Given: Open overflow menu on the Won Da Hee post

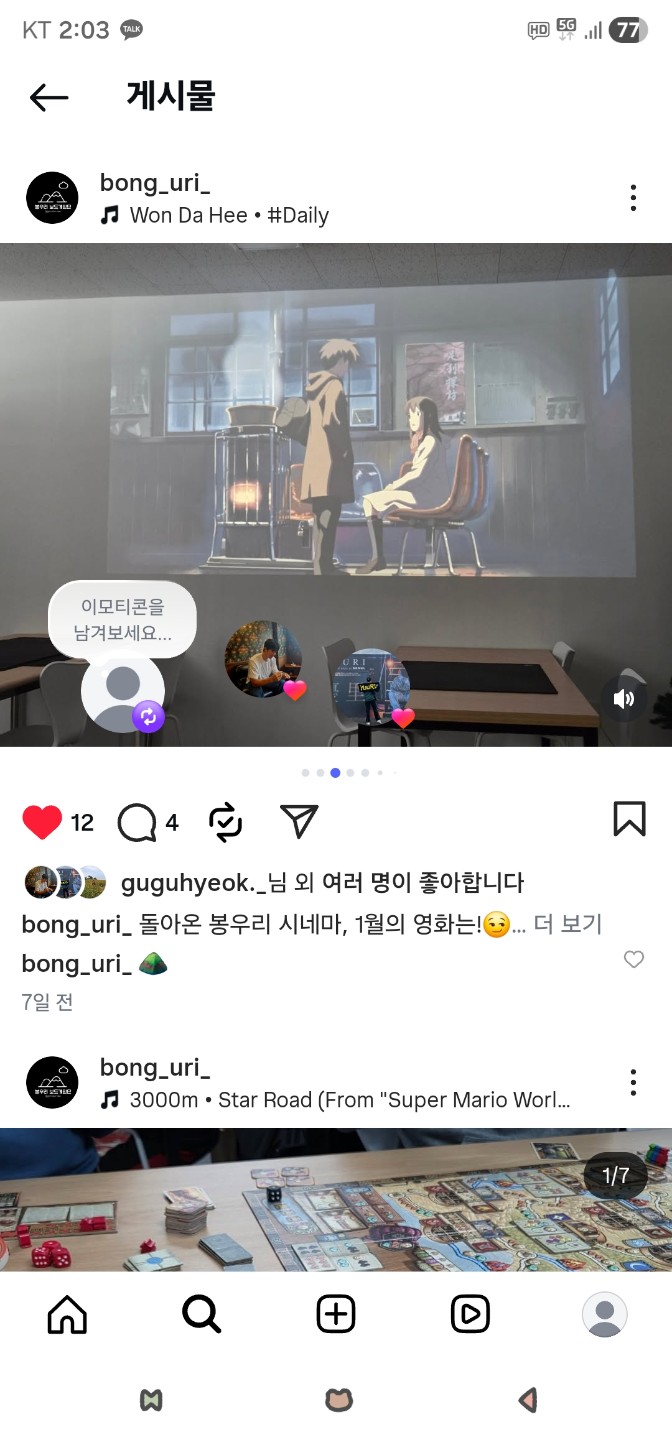Looking at the screenshot, I should (633, 198).
